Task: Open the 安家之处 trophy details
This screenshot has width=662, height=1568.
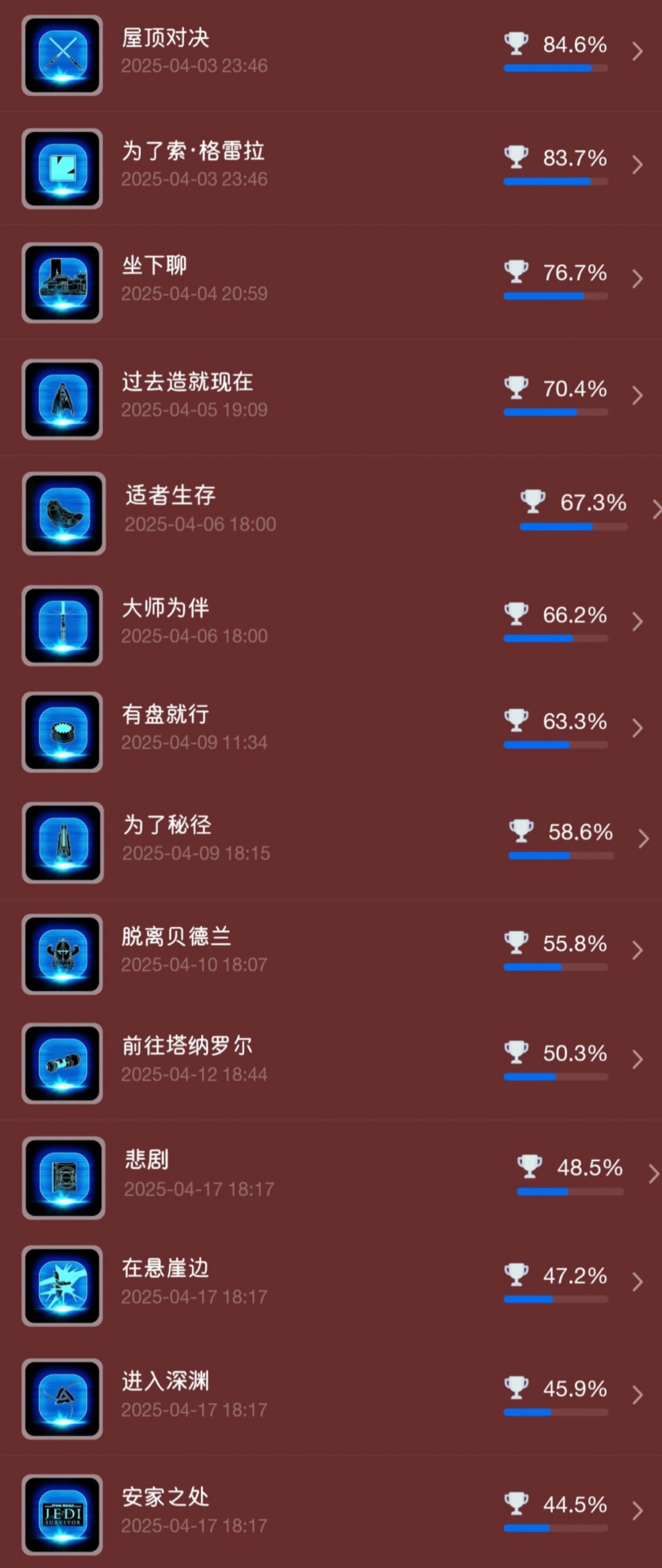Action: pyautogui.click(x=330, y=1511)
